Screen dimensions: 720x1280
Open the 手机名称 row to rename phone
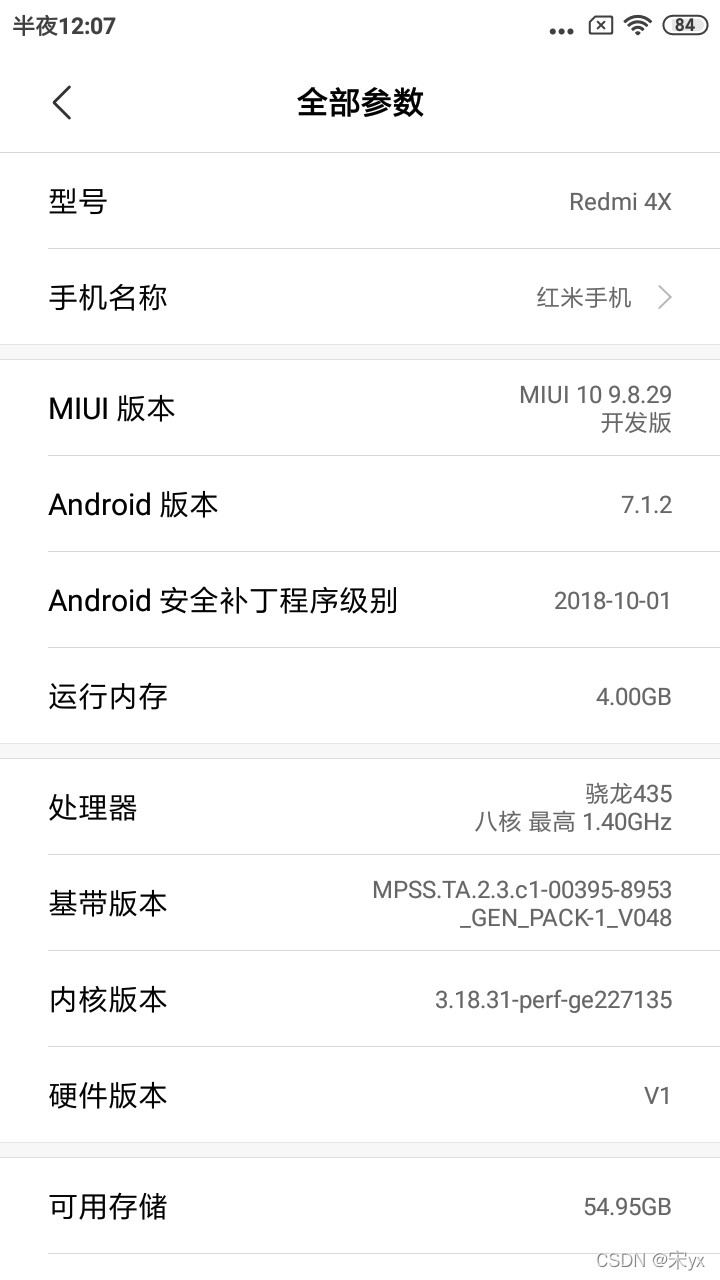click(x=360, y=297)
